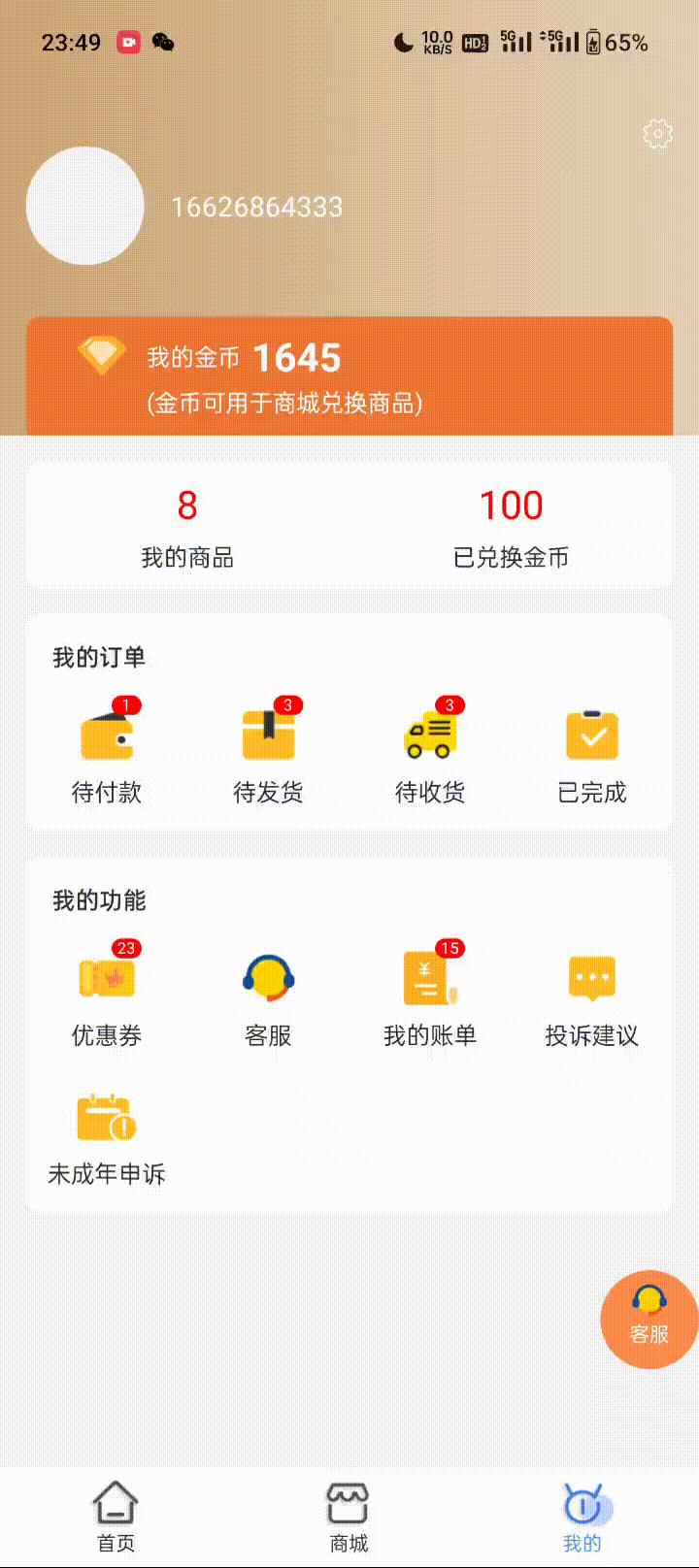Tap the floating orange 客服 button
The height and width of the screenshot is (1568, 699).
click(649, 1319)
